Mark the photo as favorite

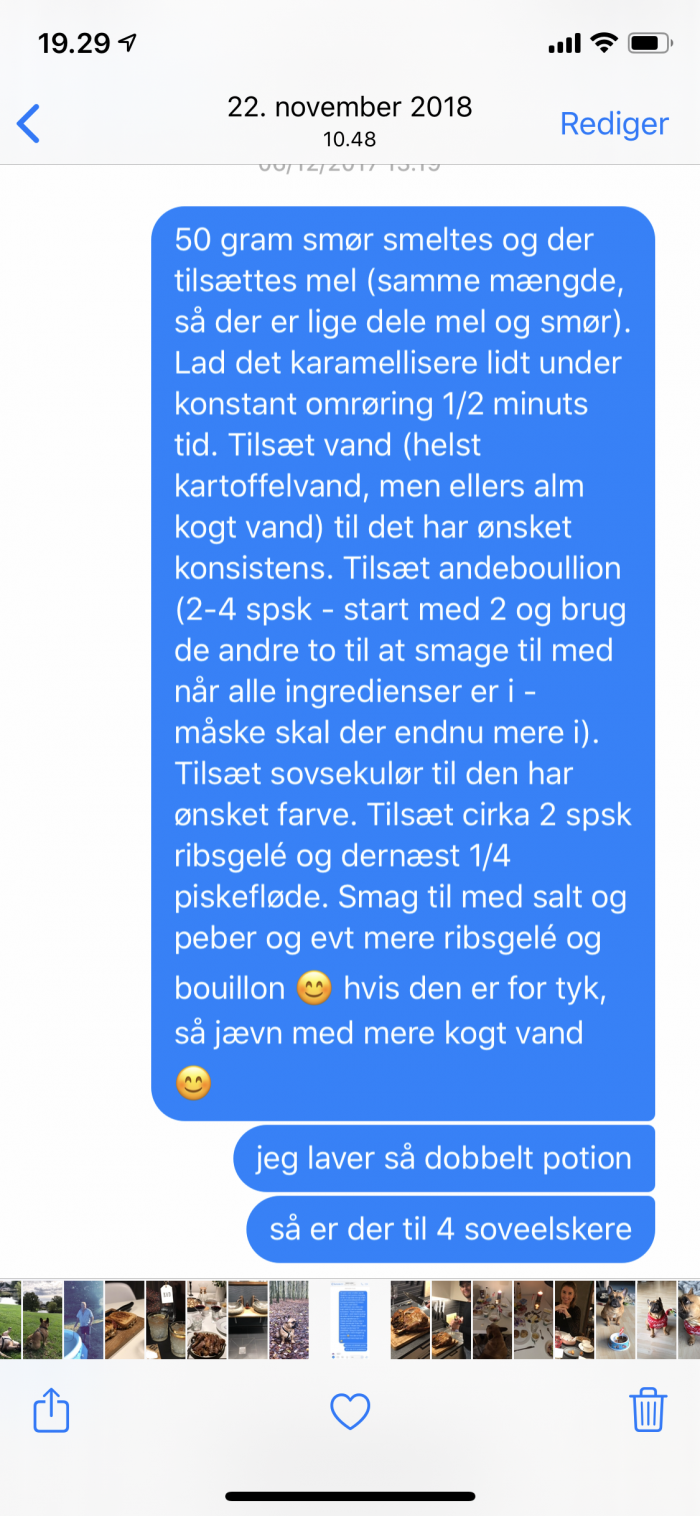(350, 1411)
